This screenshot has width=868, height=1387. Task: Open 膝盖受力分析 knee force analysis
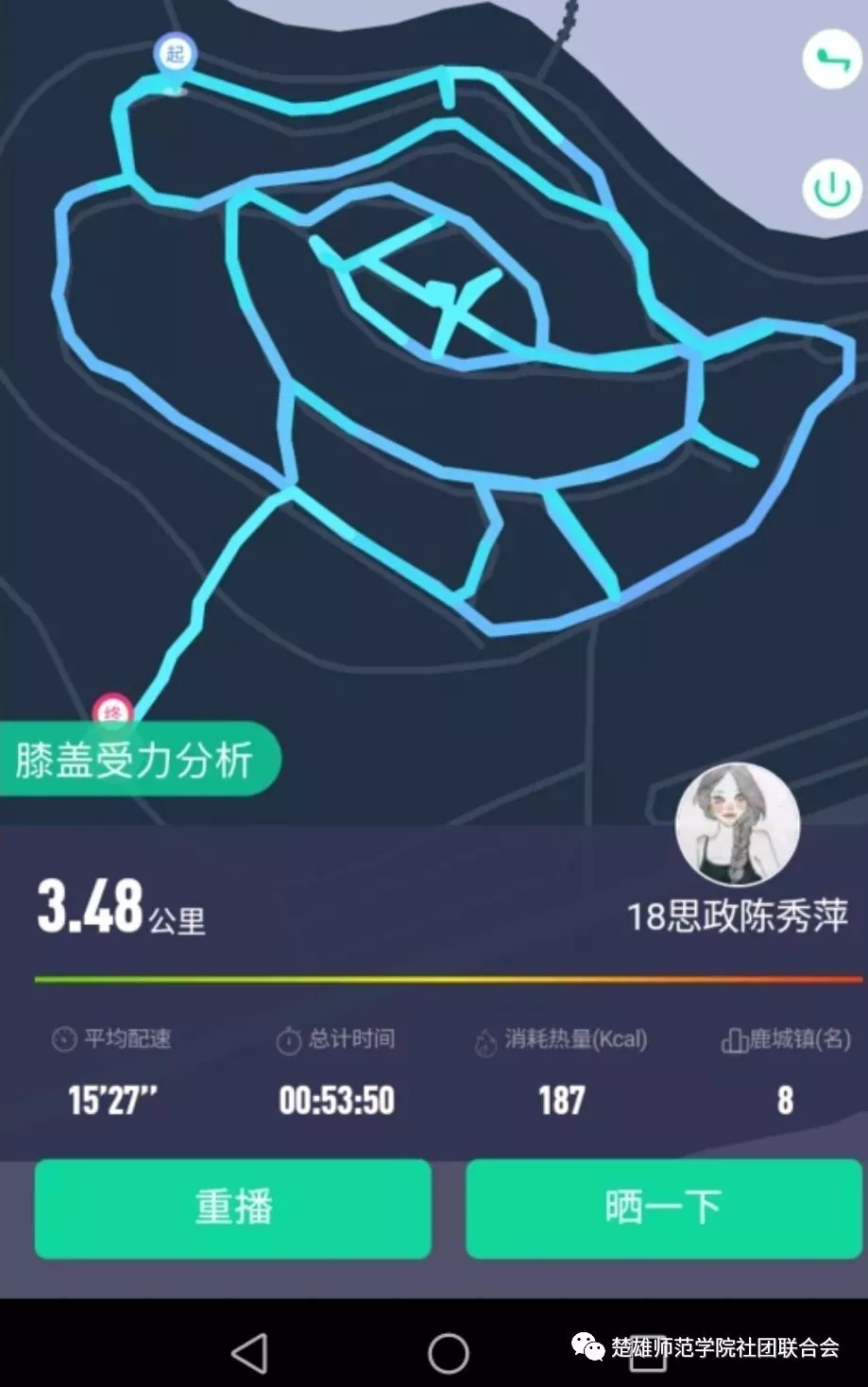point(135,761)
